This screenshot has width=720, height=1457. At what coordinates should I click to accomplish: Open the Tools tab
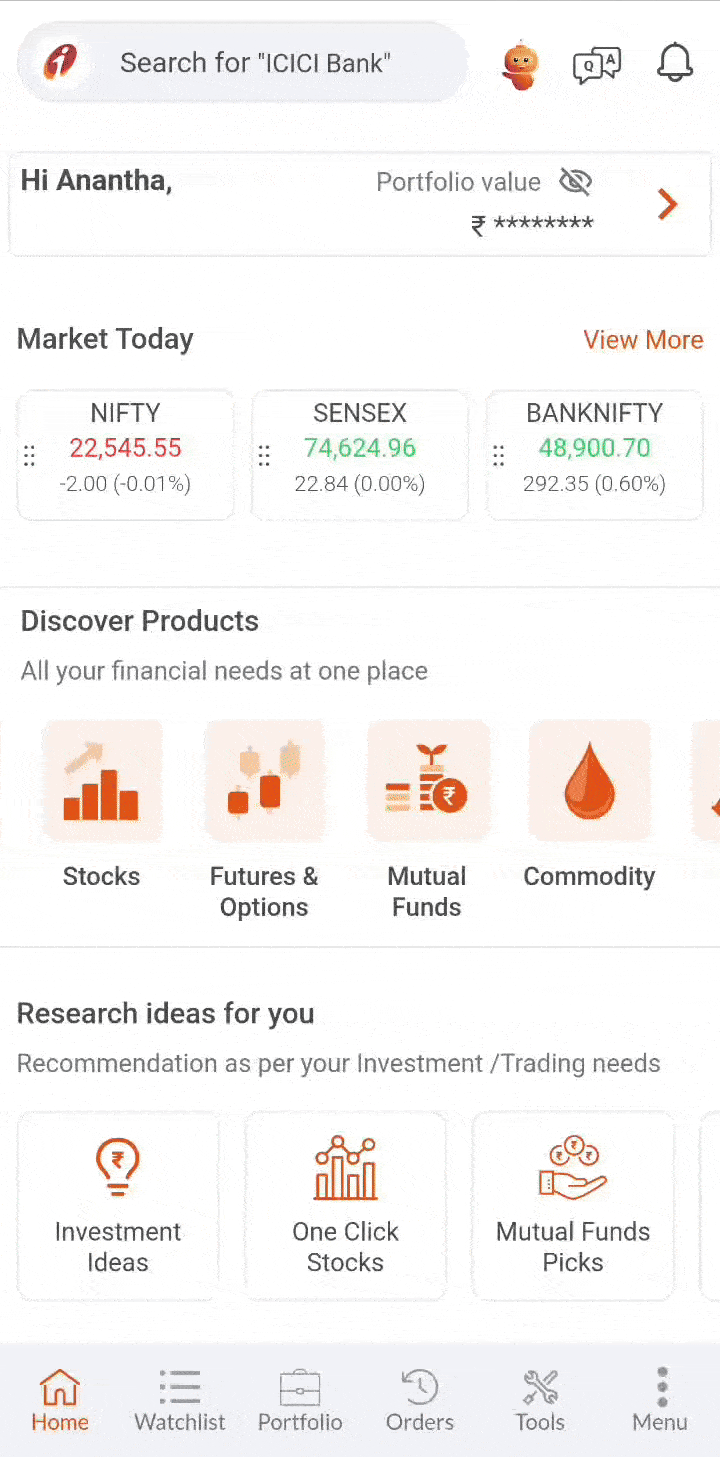click(x=539, y=1399)
